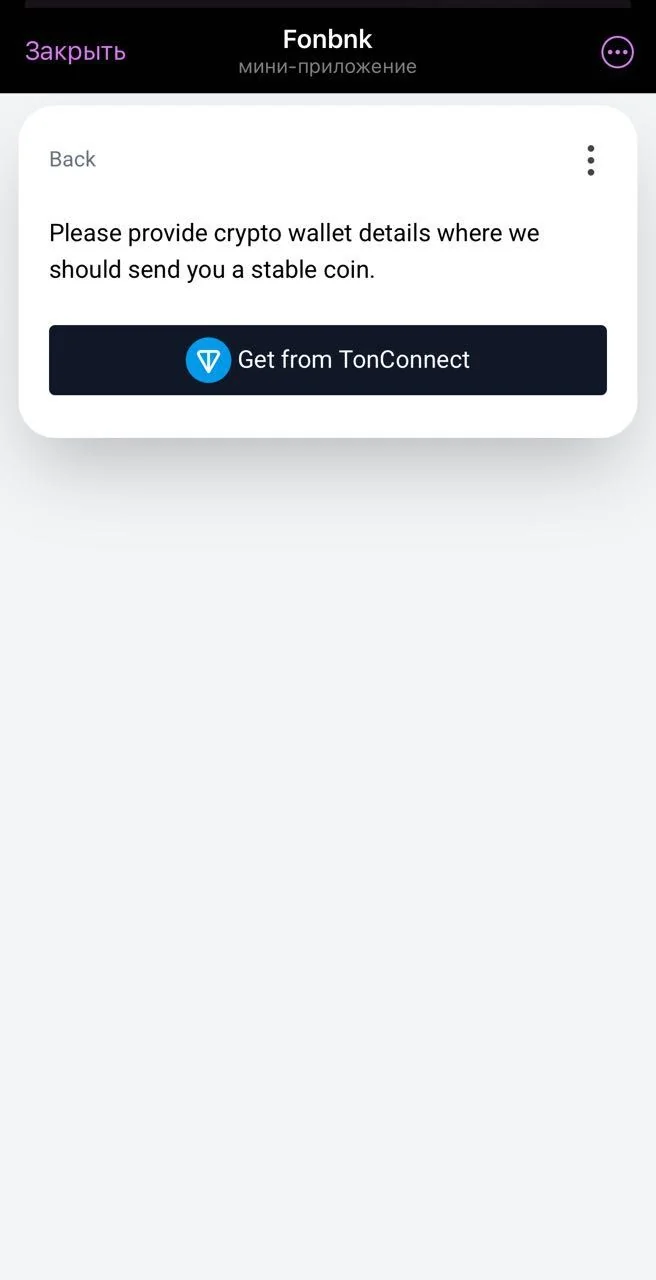This screenshot has width=656, height=1280.
Task: Open the circled three-dot menu in header
Action: (617, 52)
